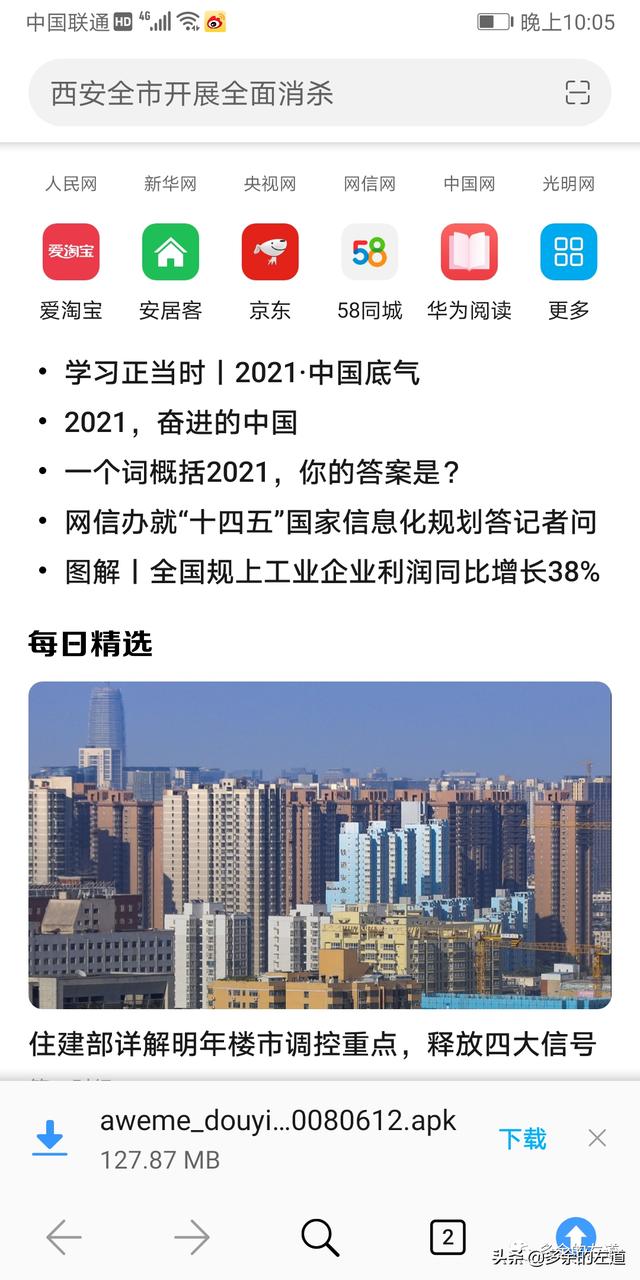This screenshot has width=640, height=1280.
Task: Open 一个词概括2021 news headline
Action: pyautogui.click(x=262, y=472)
